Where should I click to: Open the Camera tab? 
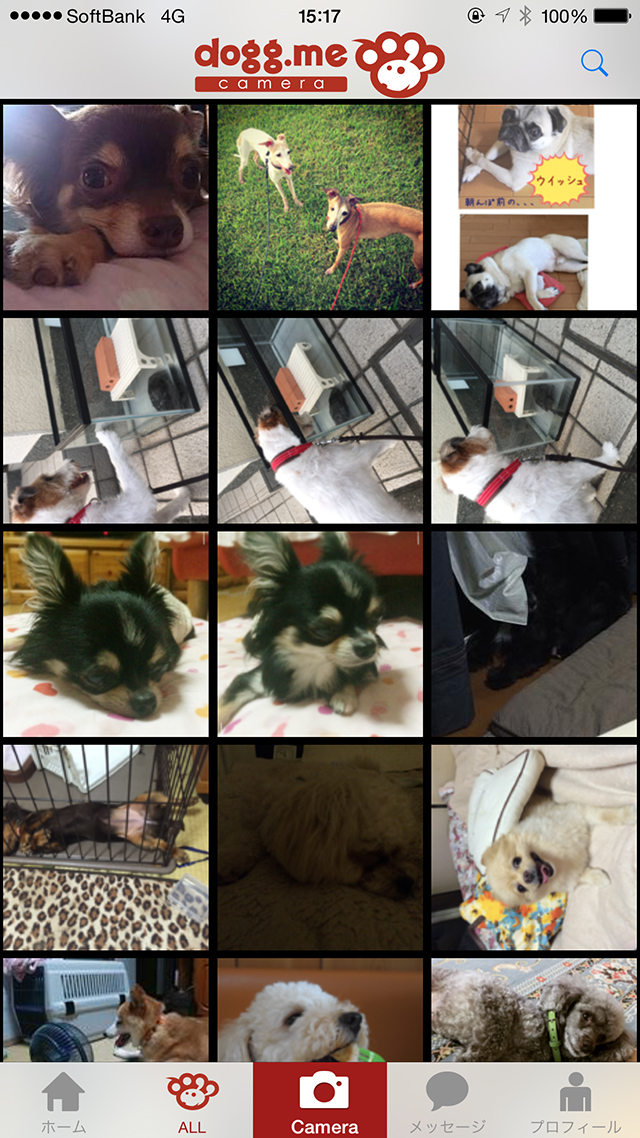coord(320,1101)
